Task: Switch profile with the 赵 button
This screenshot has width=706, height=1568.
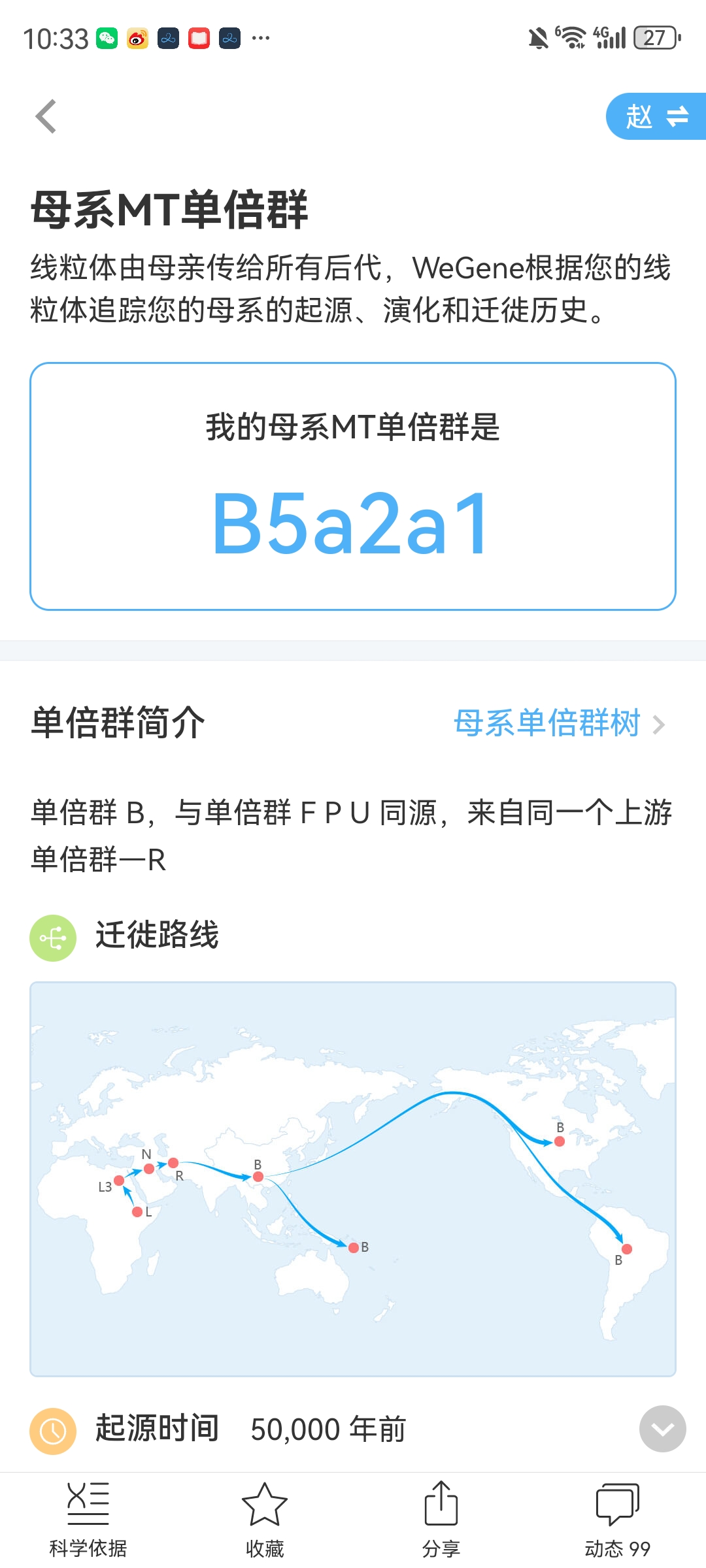Action: pyautogui.click(x=656, y=117)
